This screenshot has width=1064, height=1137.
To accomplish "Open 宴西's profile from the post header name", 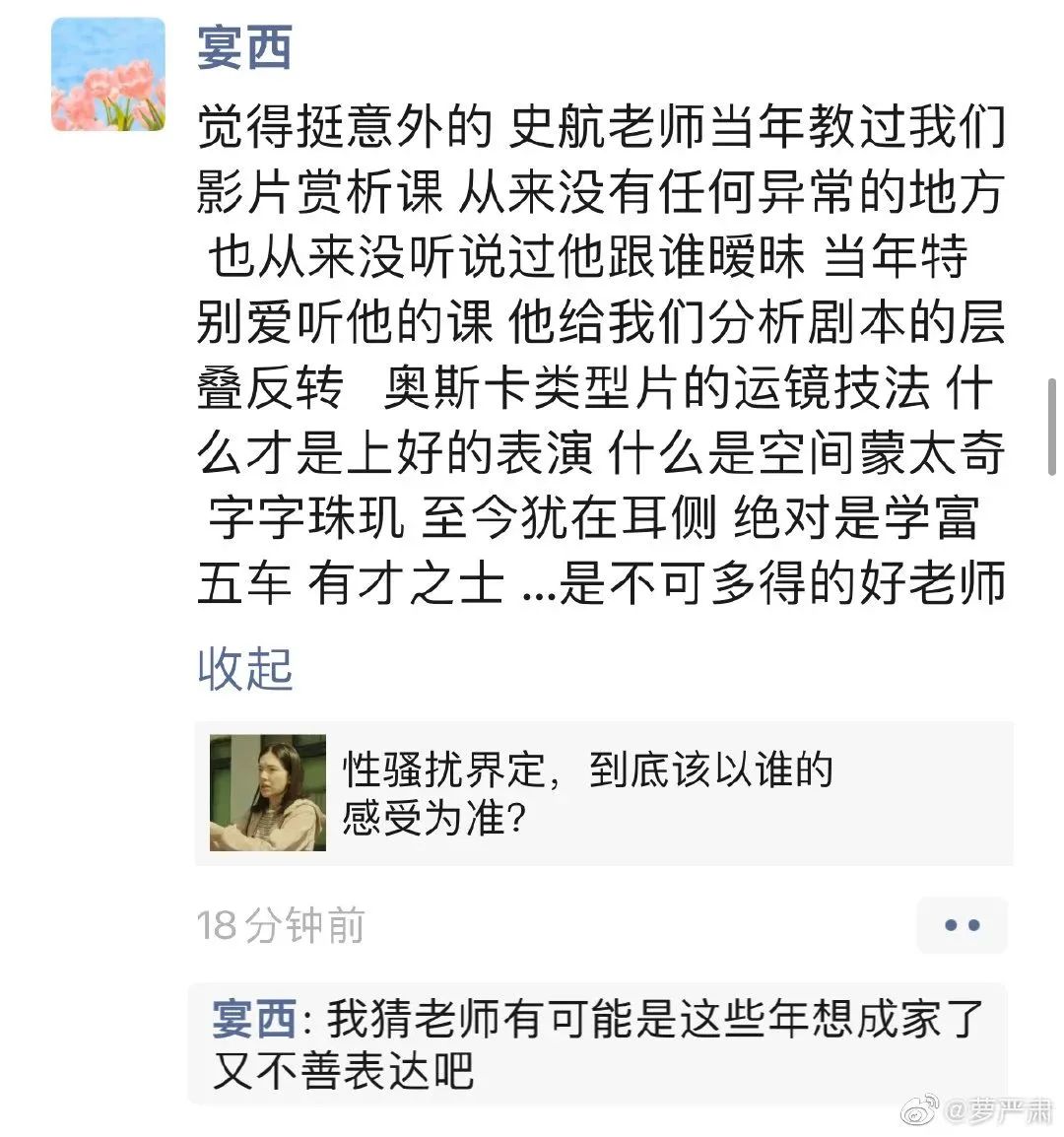I will 244,47.
